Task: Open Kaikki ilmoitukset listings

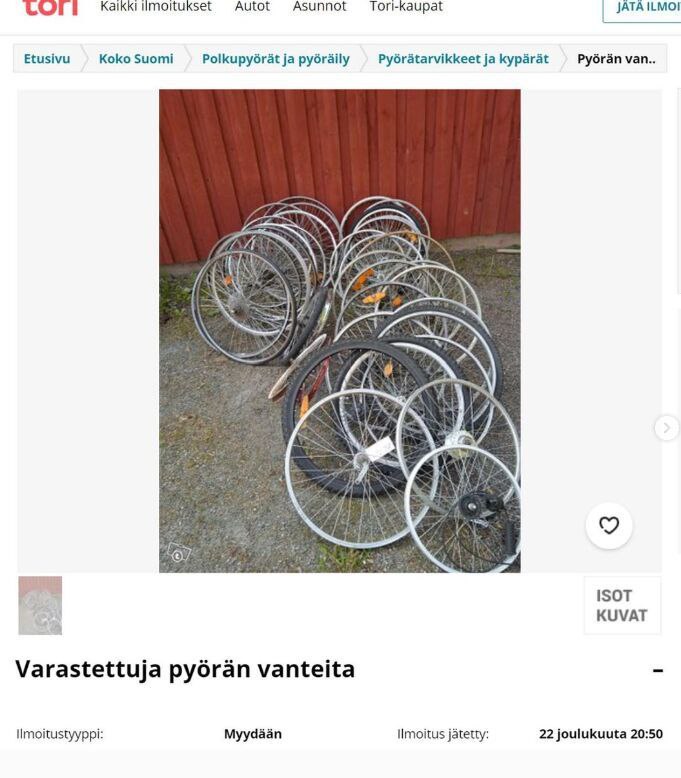Action: (x=156, y=7)
